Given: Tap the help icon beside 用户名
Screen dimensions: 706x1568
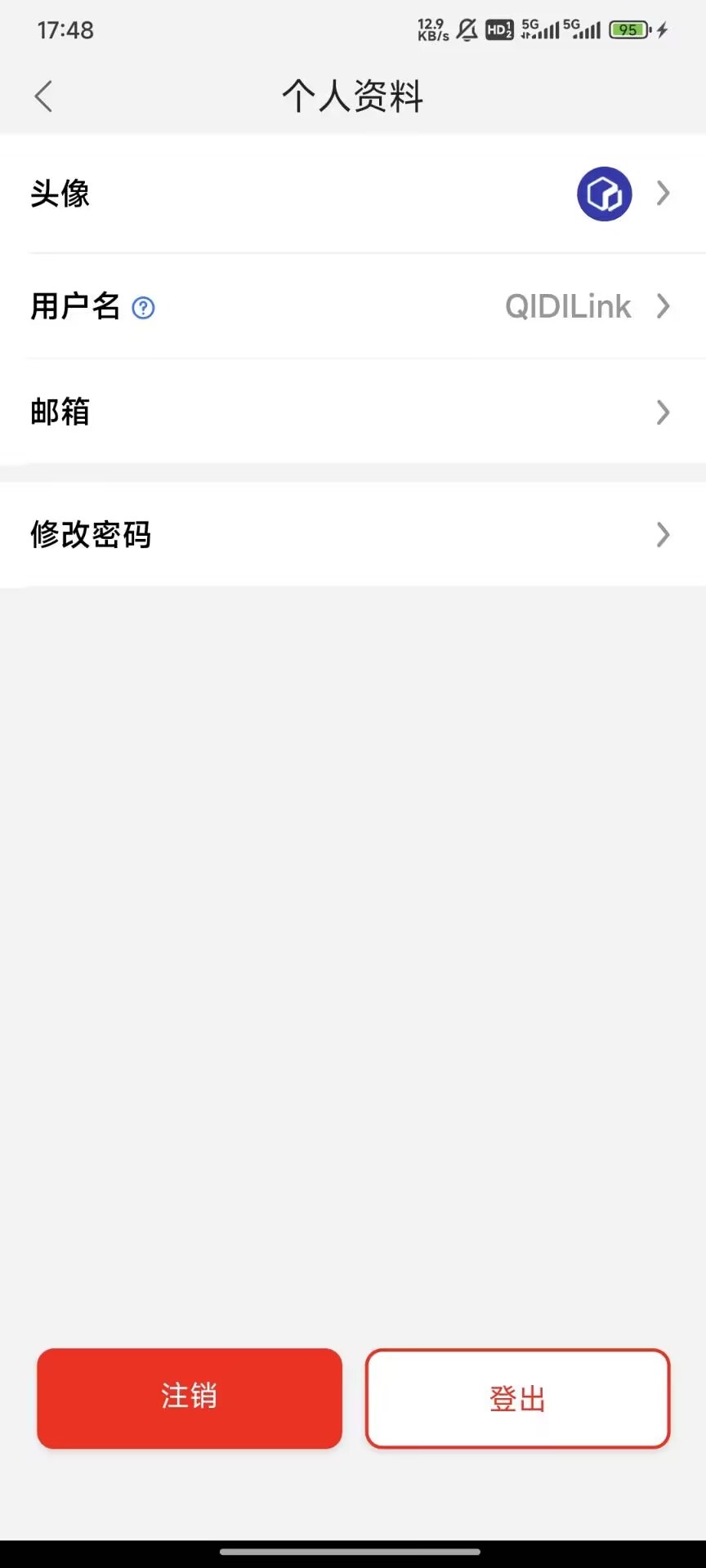Looking at the screenshot, I should [x=144, y=308].
